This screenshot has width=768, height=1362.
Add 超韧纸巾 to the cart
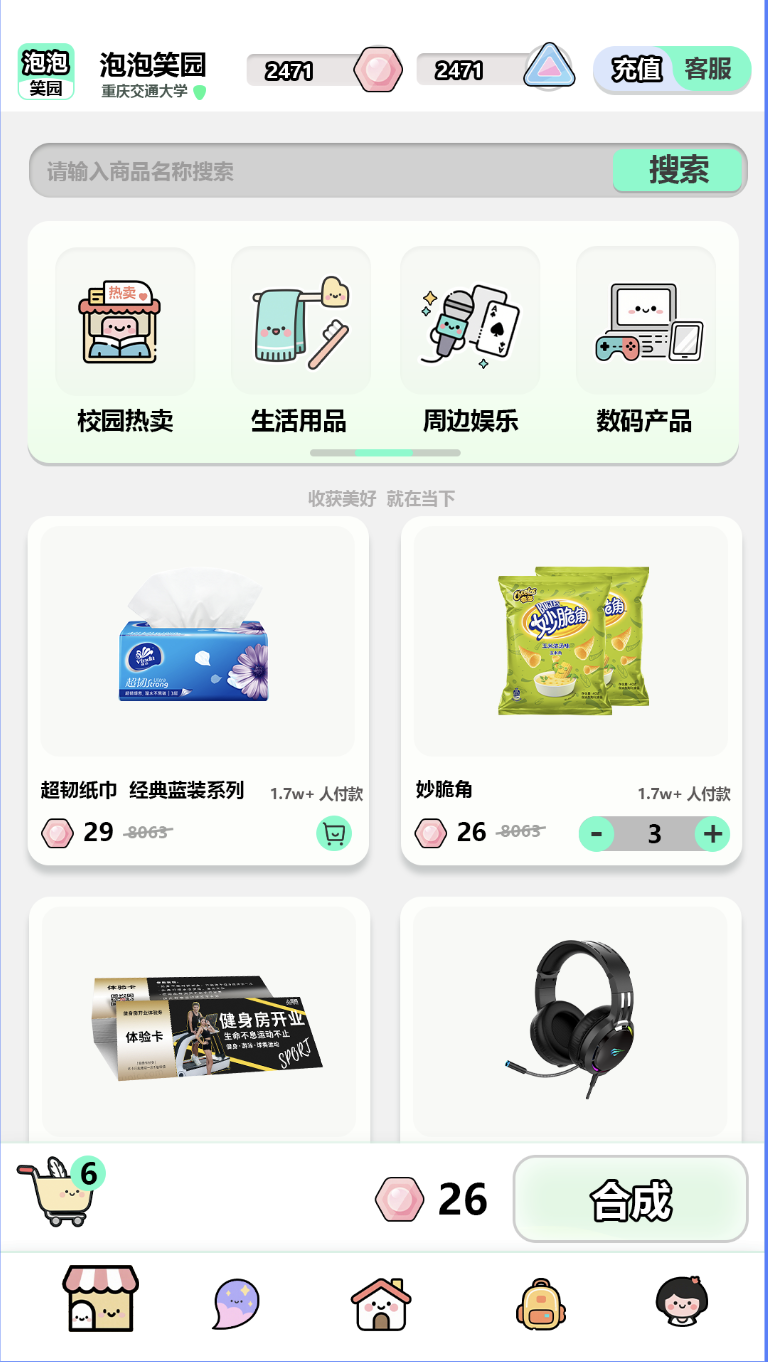tap(334, 833)
